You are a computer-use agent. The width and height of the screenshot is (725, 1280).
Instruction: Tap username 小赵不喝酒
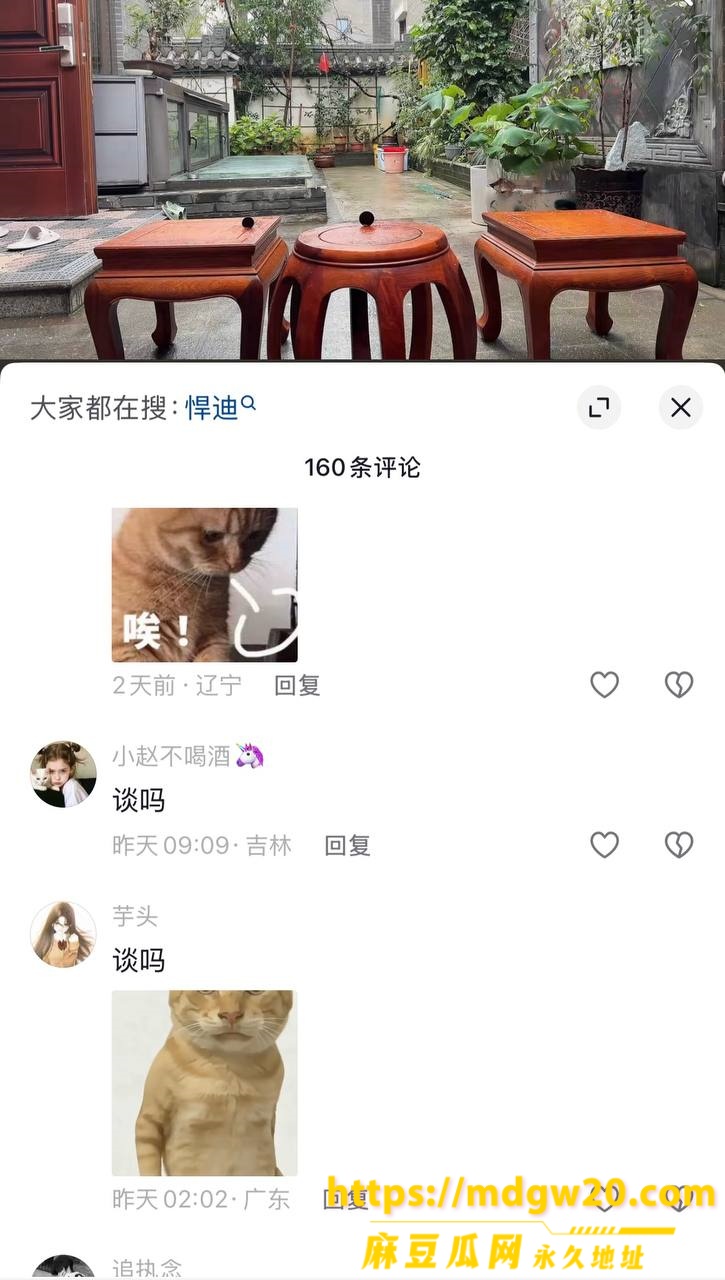pos(171,756)
